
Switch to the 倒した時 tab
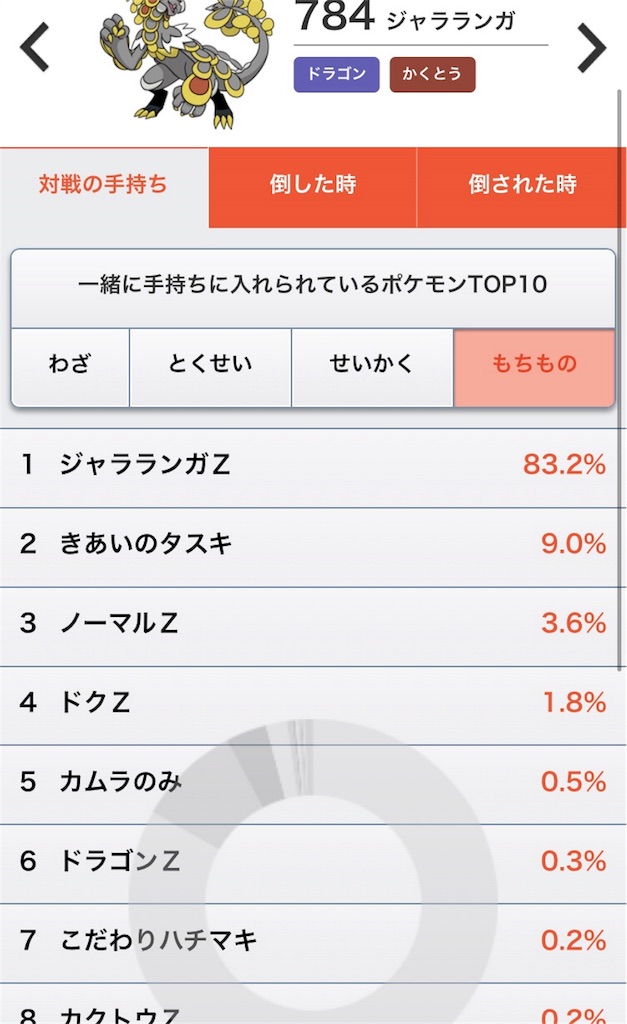[312, 185]
